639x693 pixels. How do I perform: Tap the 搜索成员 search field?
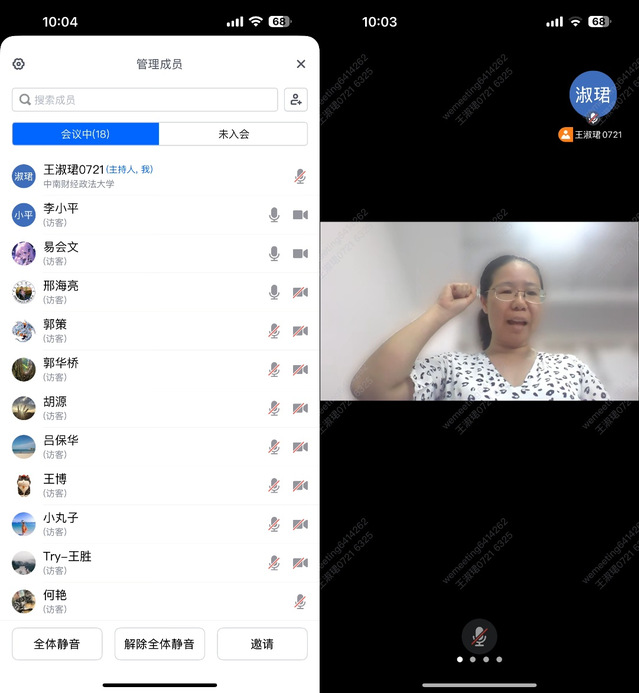click(x=145, y=100)
